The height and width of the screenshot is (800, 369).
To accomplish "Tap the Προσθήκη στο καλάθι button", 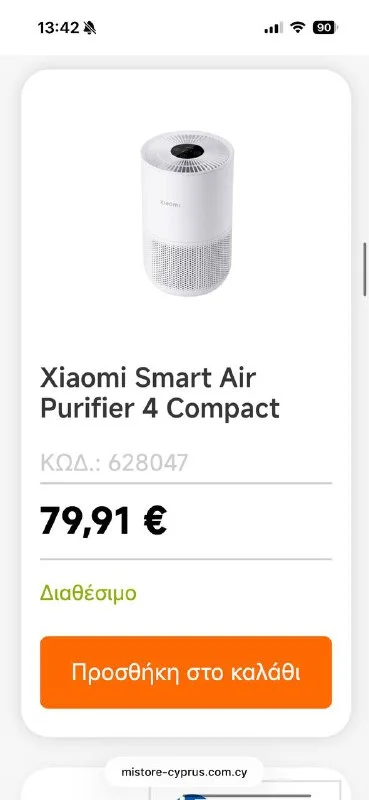I will (186, 672).
